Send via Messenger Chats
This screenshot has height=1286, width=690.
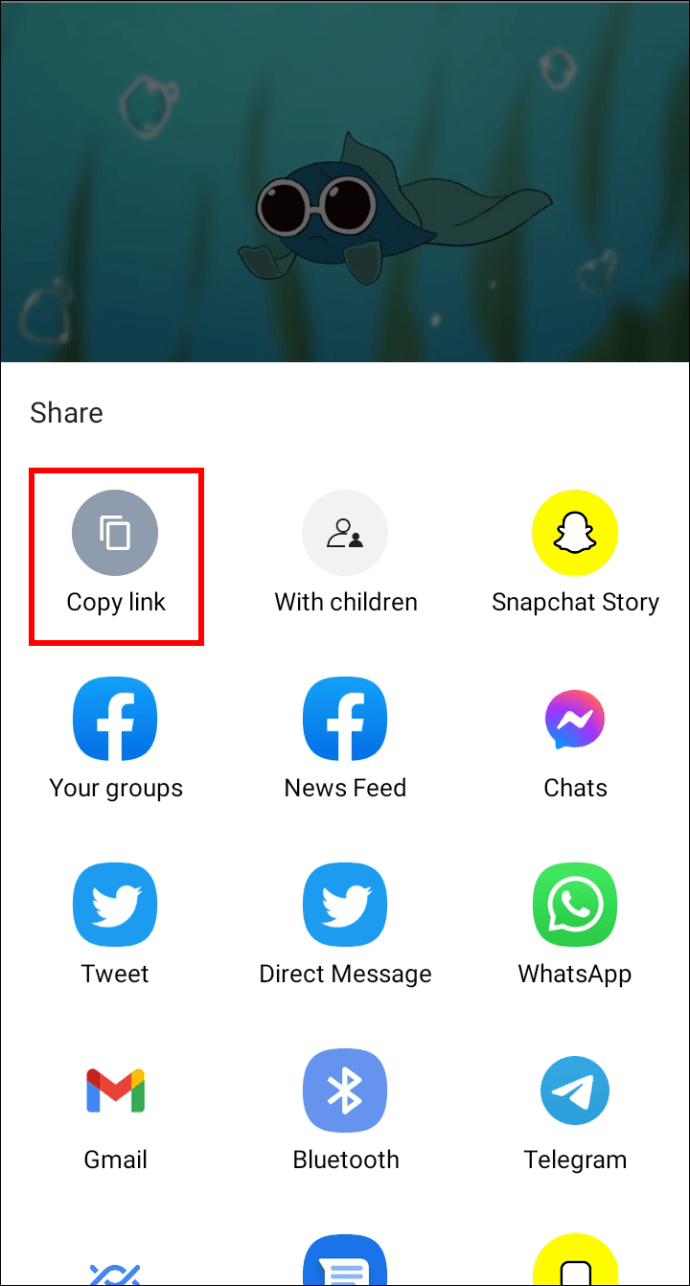tap(575, 720)
